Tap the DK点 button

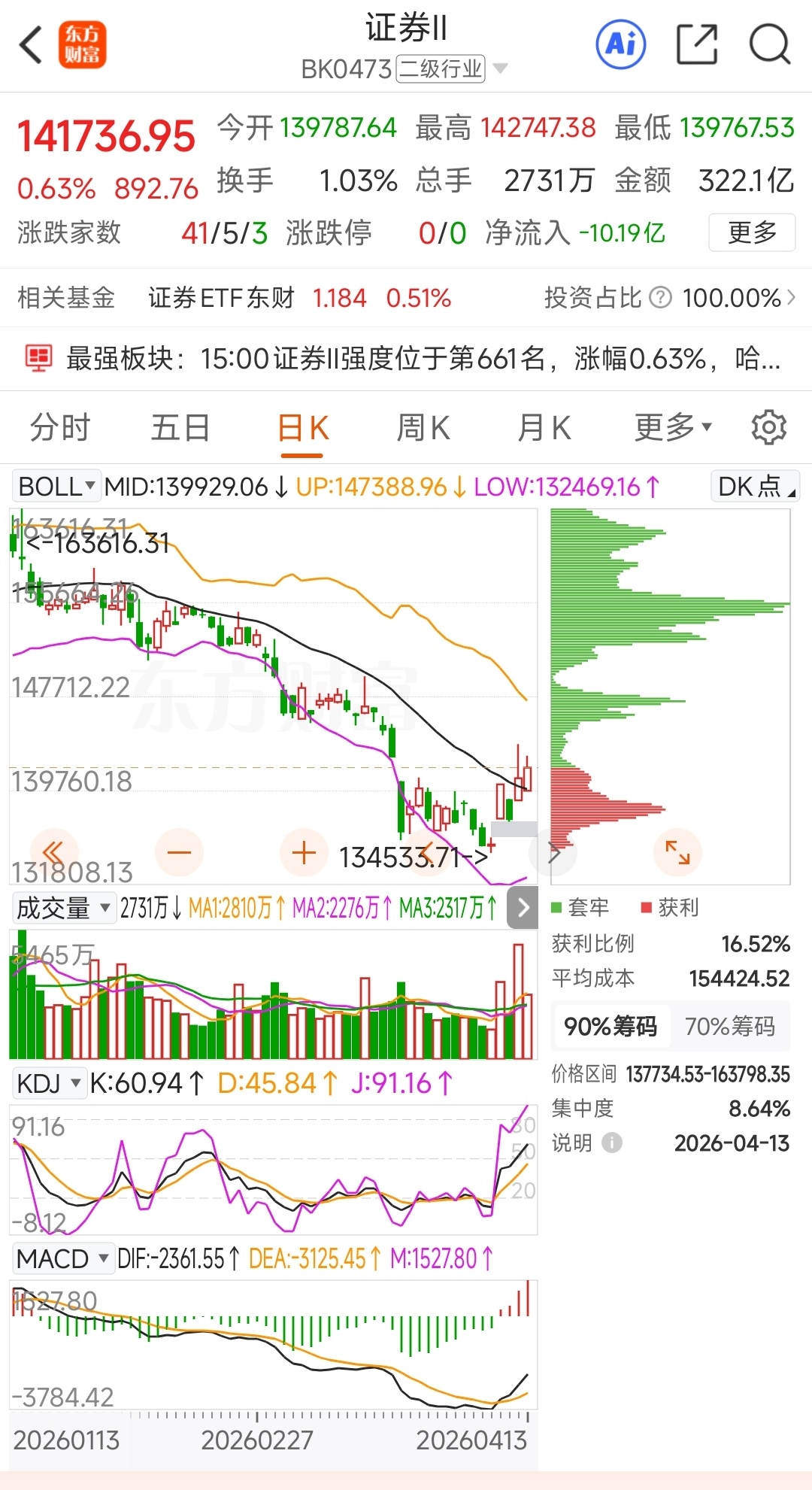(x=755, y=487)
